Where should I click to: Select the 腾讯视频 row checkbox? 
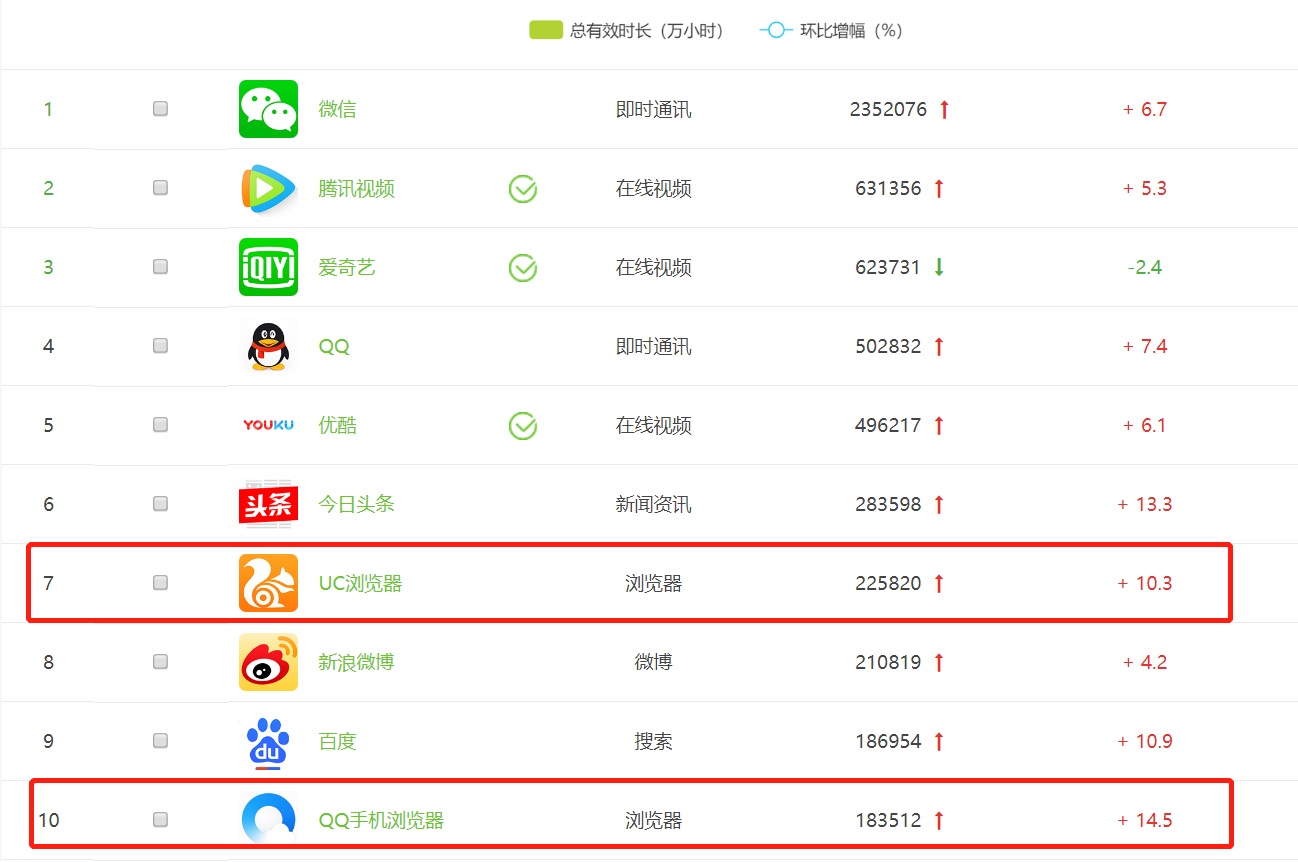[x=160, y=188]
